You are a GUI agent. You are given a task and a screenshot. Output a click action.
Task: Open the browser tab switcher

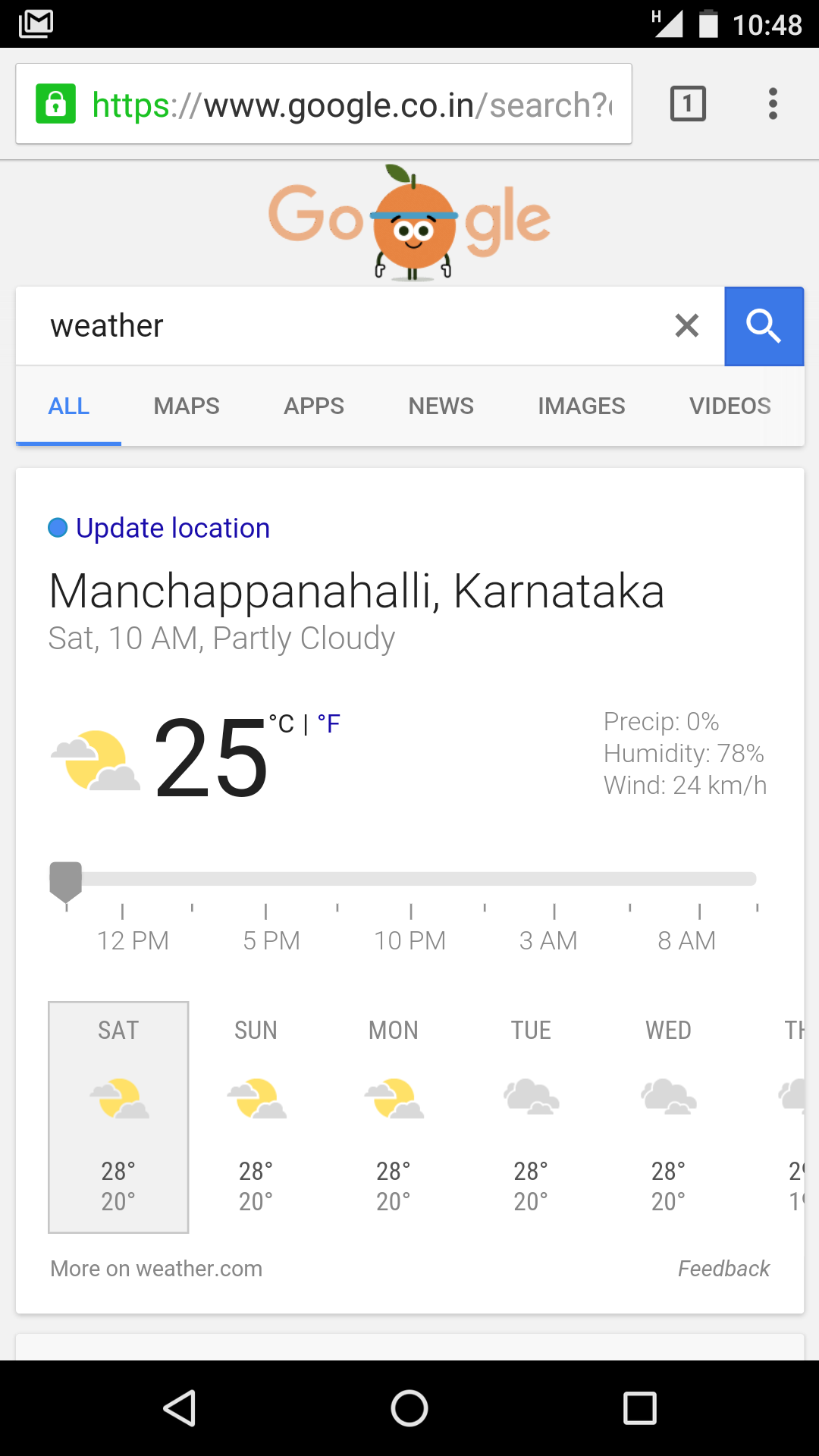point(688,104)
